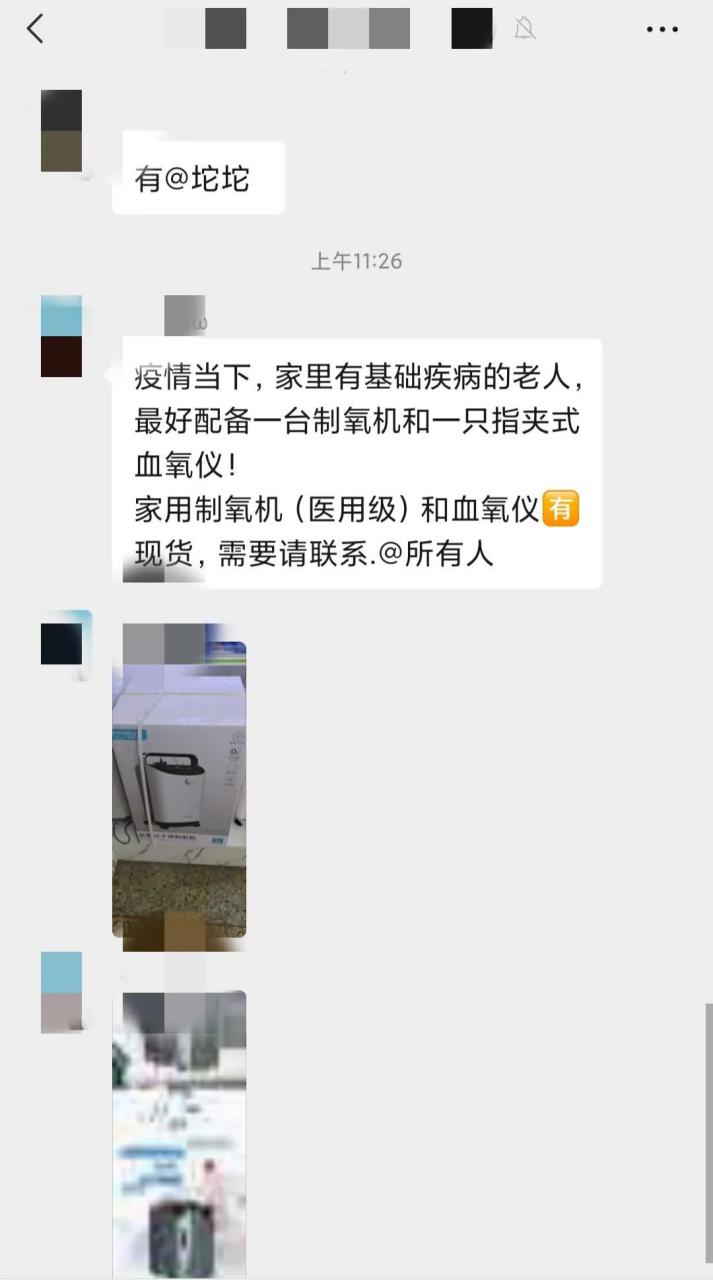Image resolution: width=713 pixels, height=1280 pixels.
Task: Open the blurry image at the bottom
Action: coord(179,1135)
